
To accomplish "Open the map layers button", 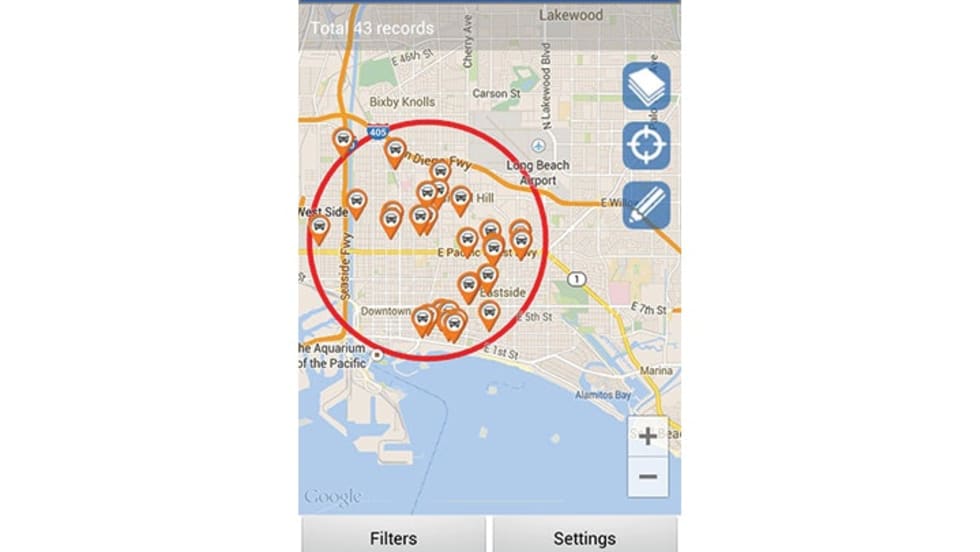I will (x=647, y=86).
